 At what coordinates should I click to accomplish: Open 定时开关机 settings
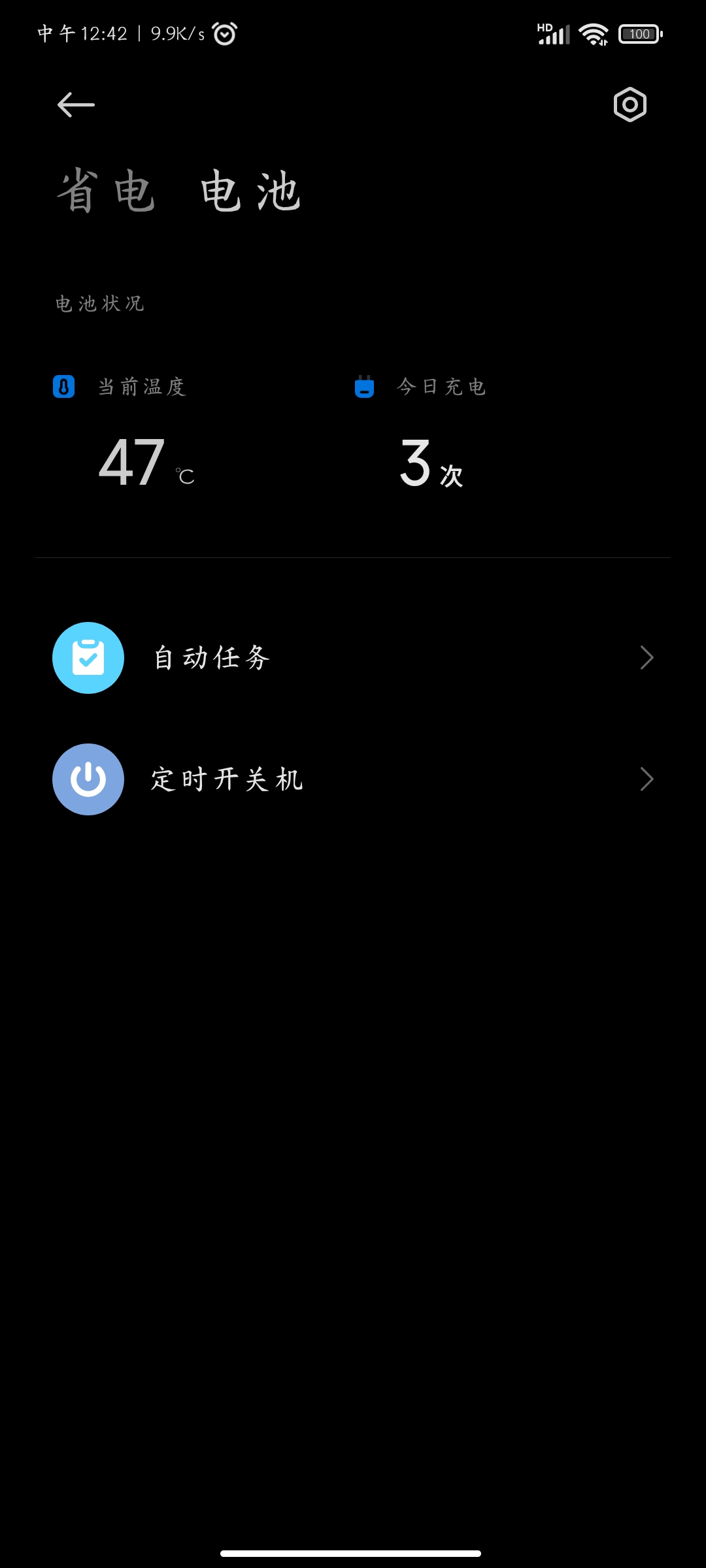click(353, 779)
